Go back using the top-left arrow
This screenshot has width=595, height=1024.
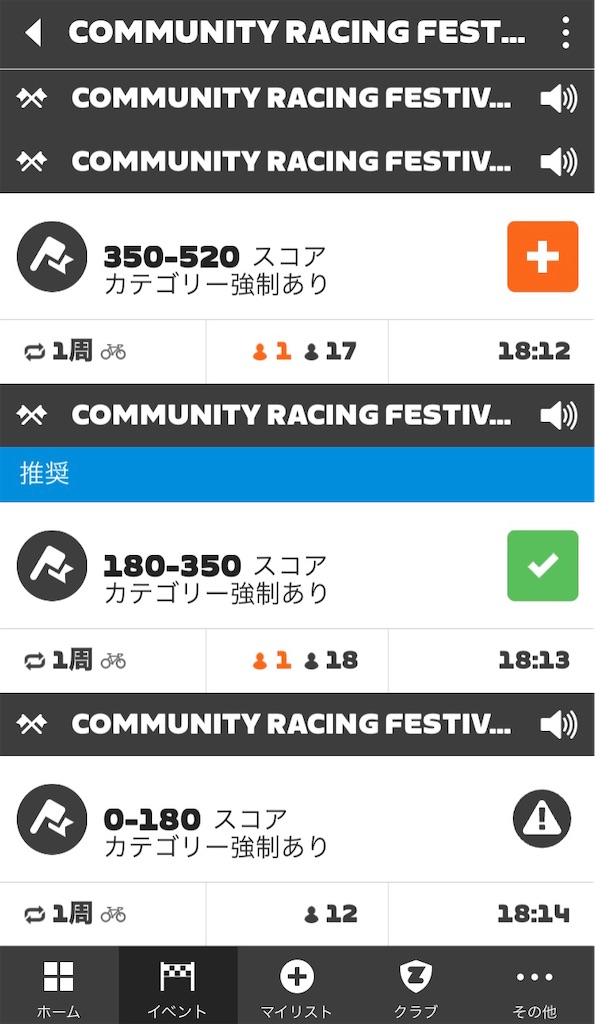33,33
